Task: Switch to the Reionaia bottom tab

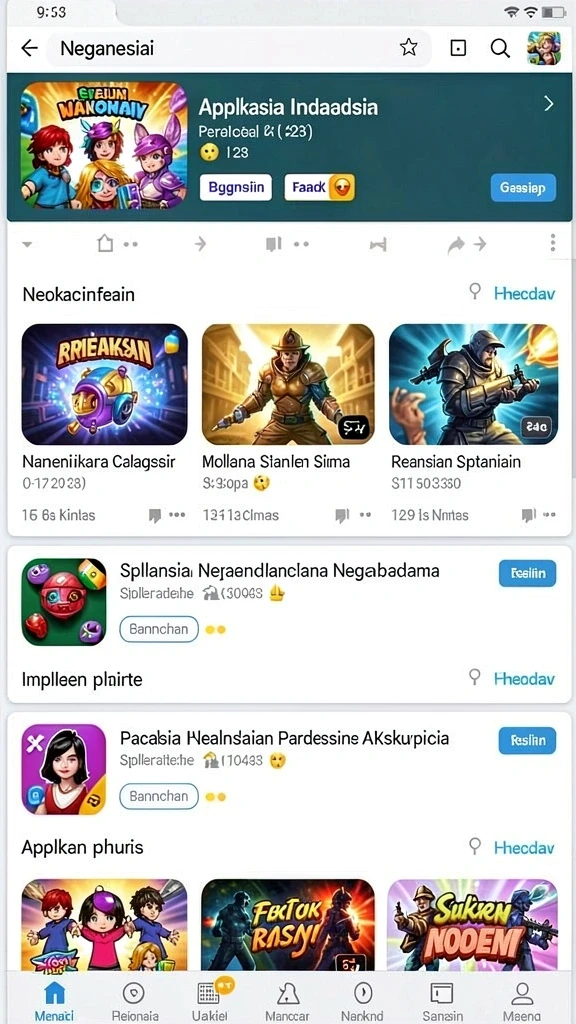Action: coord(135,1001)
